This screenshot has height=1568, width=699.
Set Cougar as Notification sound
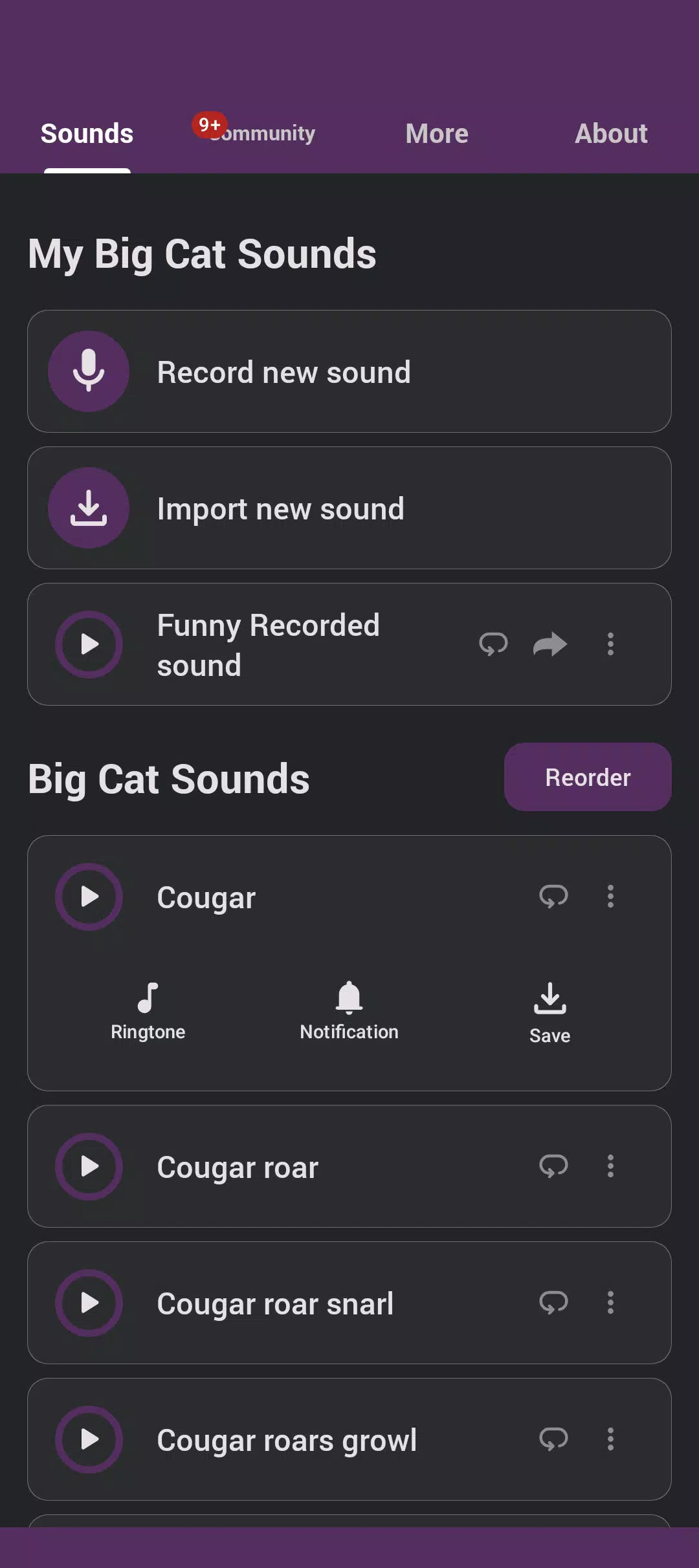tap(349, 1011)
